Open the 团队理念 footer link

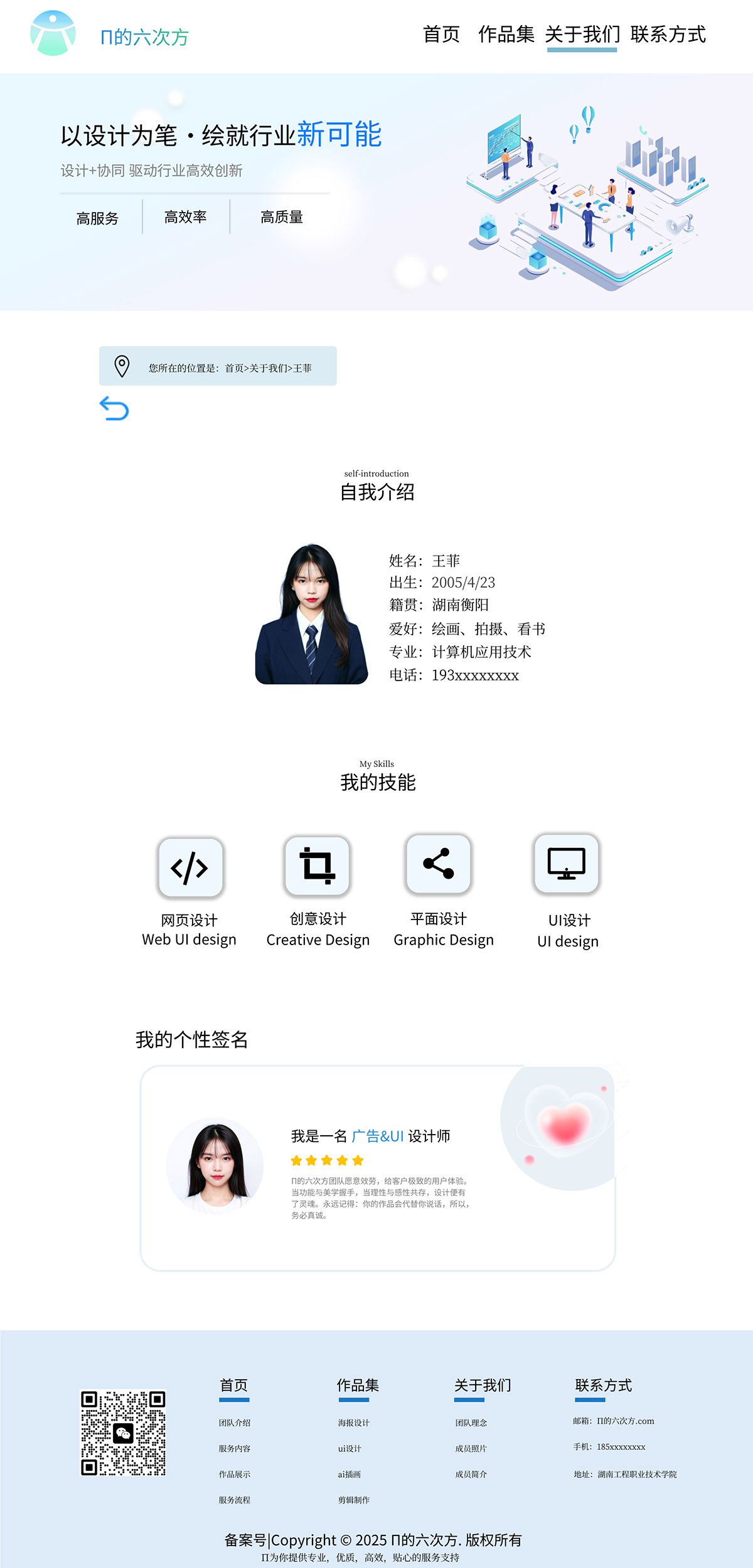point(471,1423)
